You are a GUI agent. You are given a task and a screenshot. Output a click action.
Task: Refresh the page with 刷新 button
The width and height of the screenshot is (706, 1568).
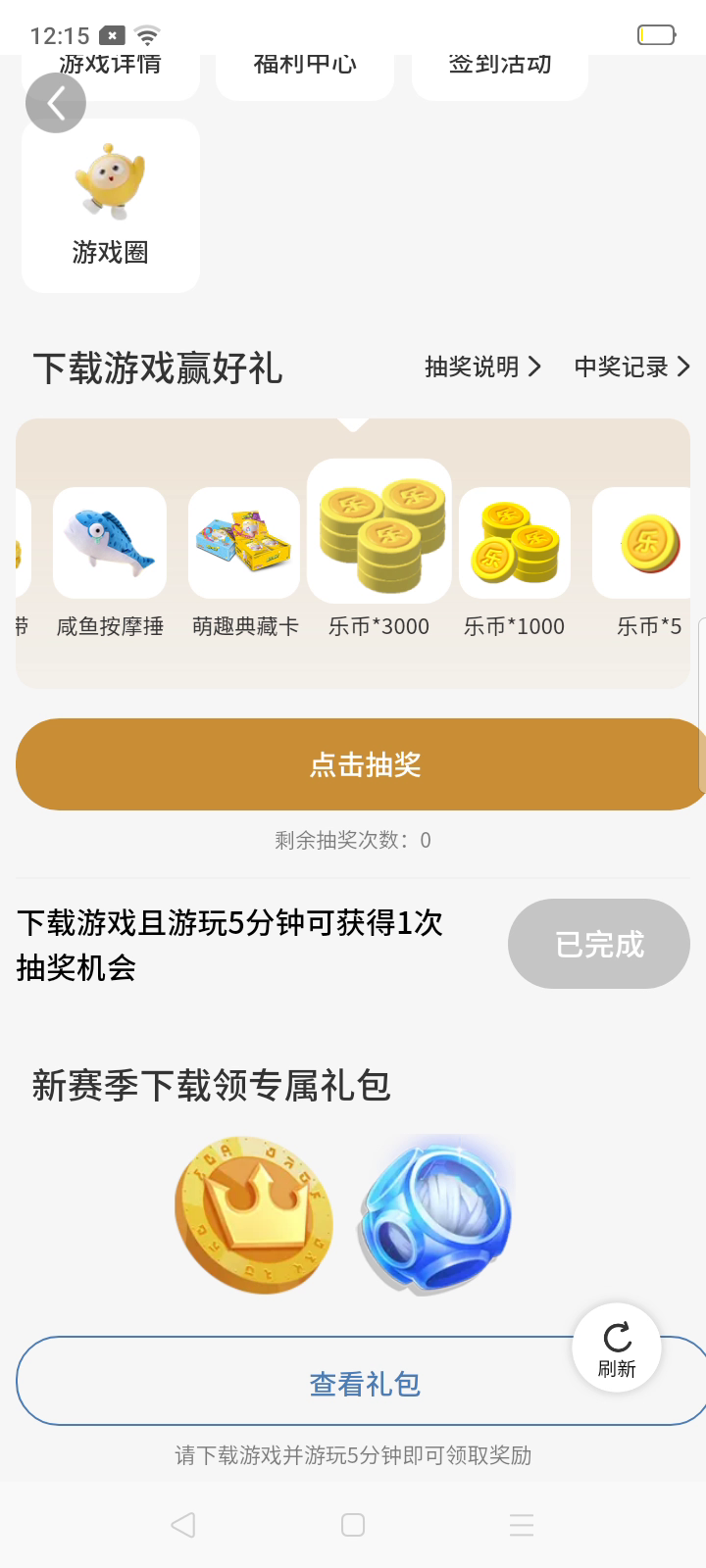pyautogui.click(x=617, y=1348)
